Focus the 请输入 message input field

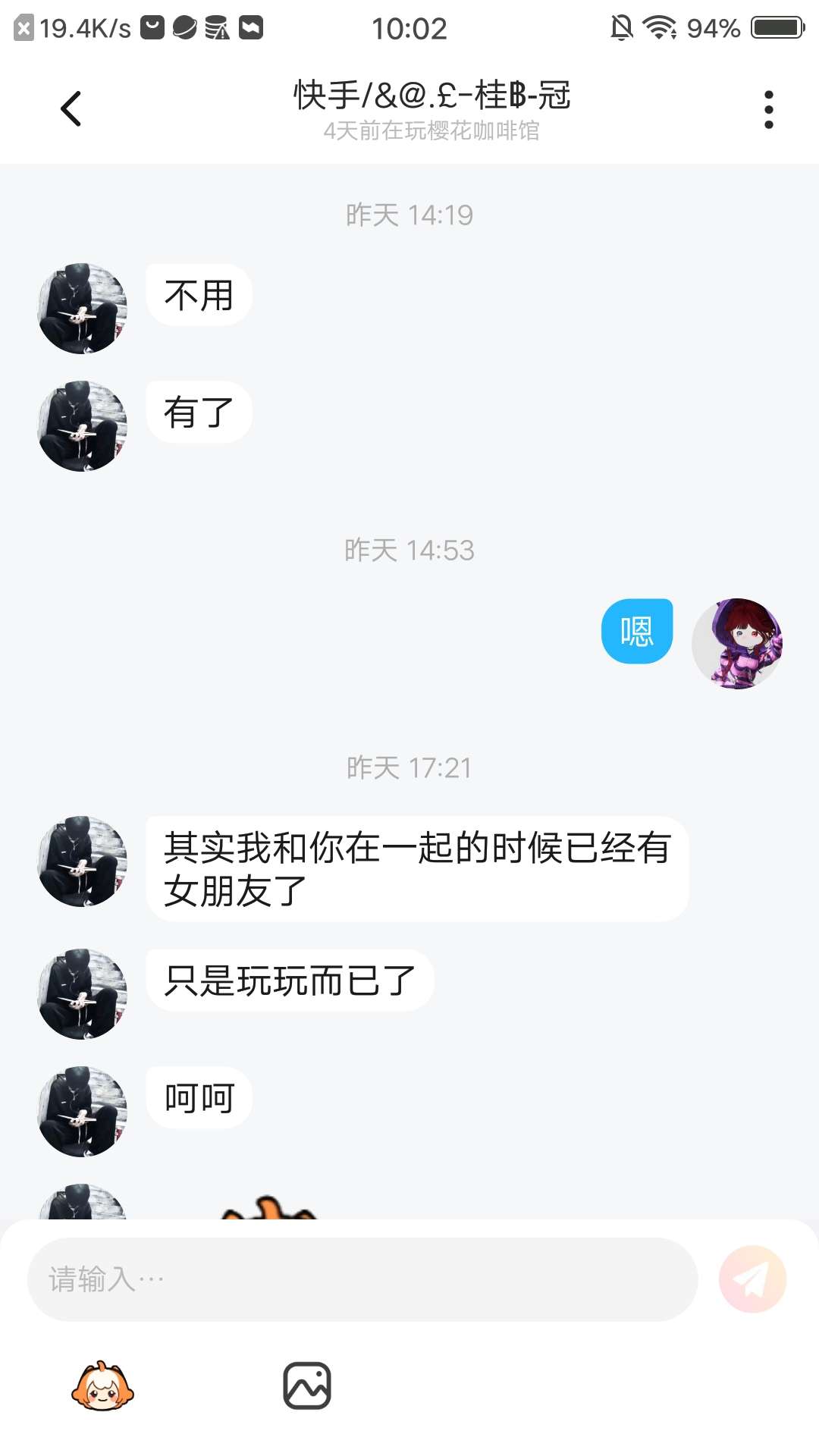pyautogui.click(x=362, y=1279)
